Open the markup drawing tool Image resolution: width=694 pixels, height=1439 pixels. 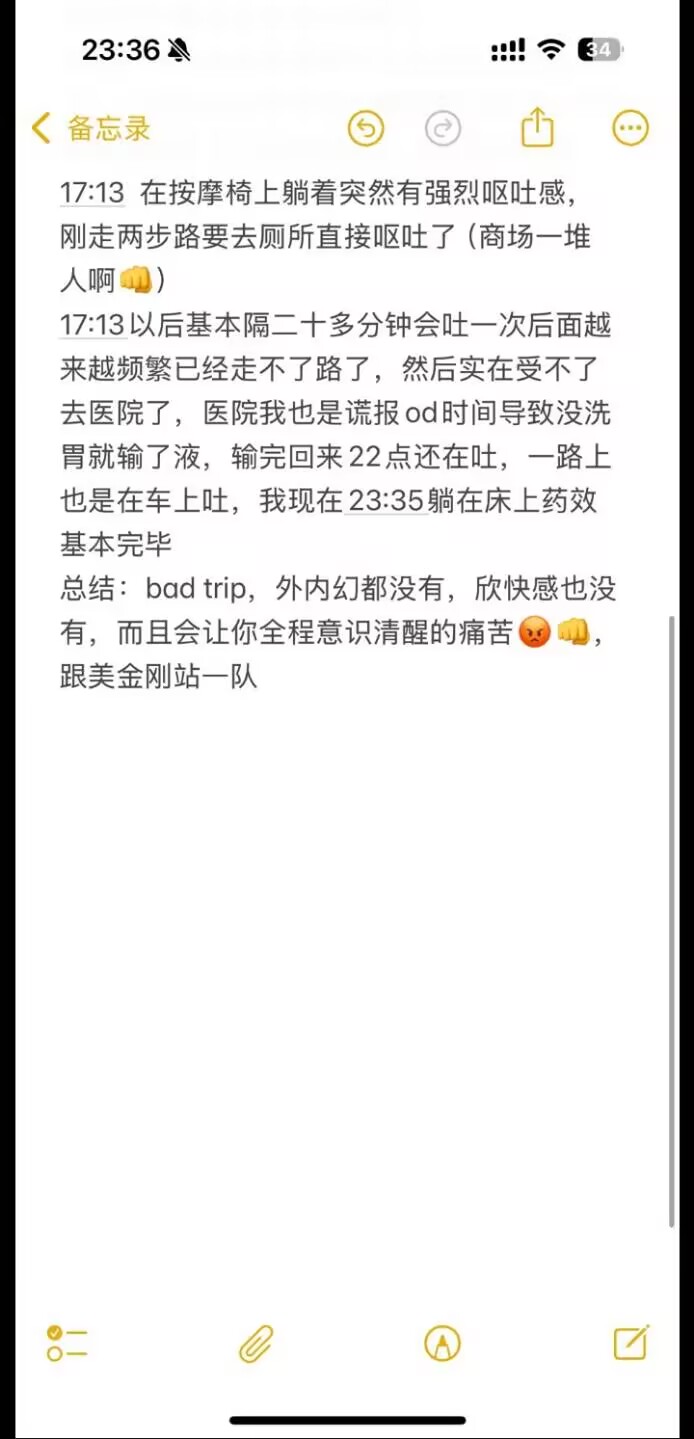coord(442,1343)
